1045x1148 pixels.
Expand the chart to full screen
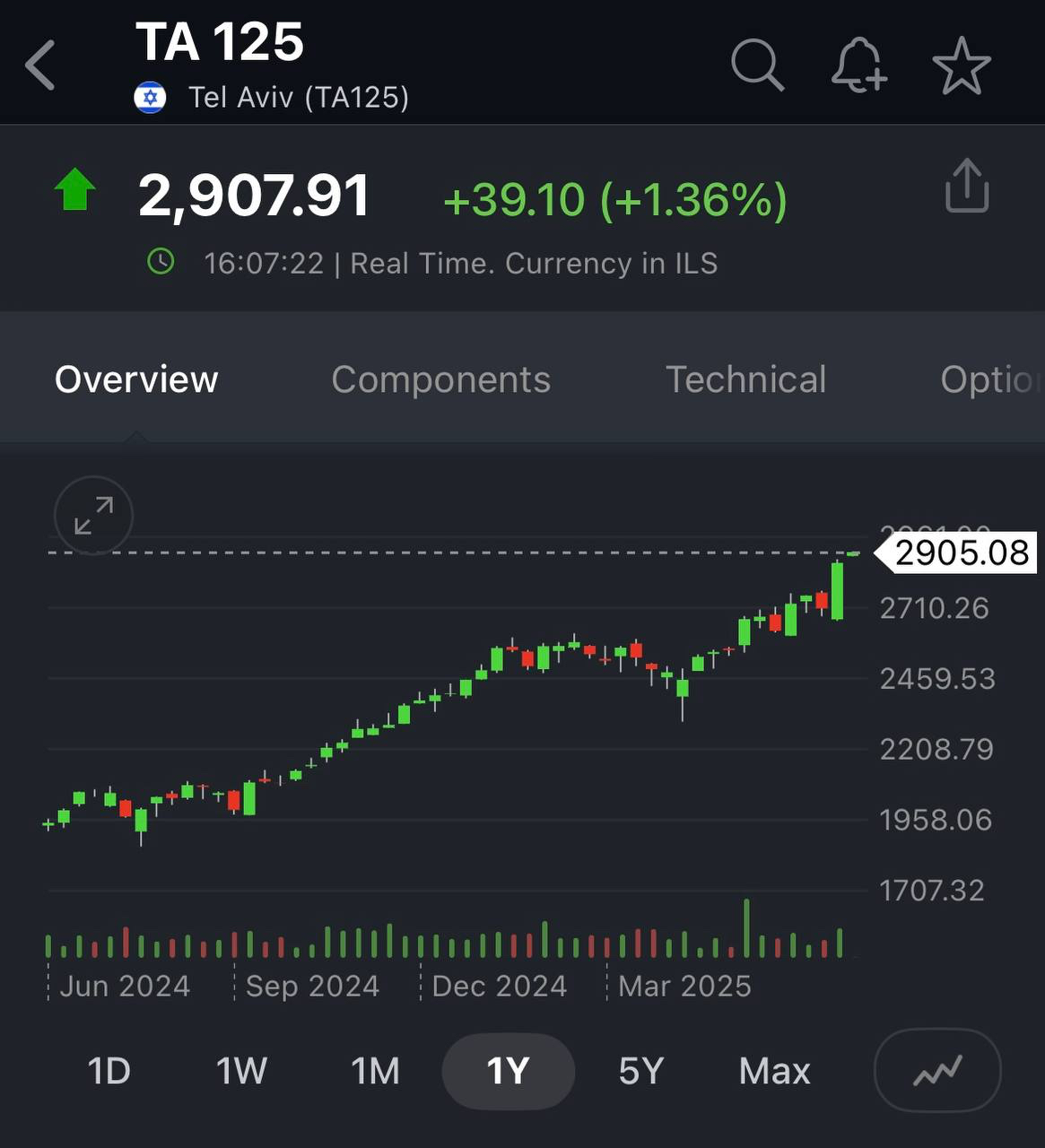(93, 516)
